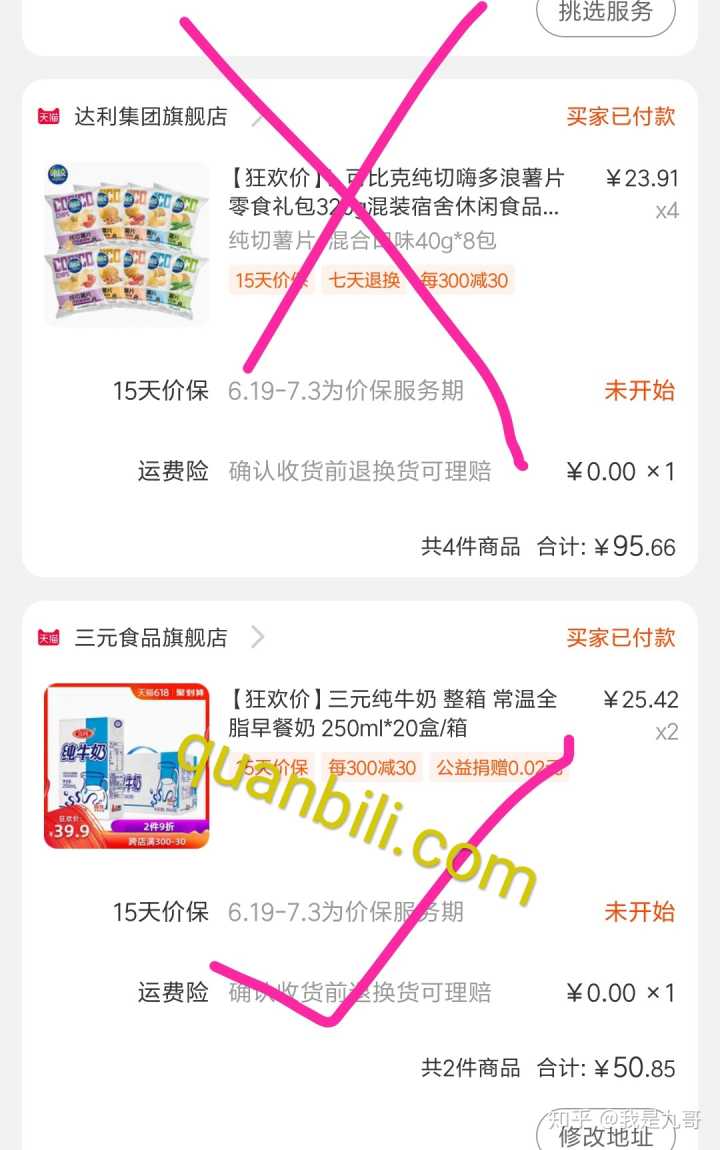Tap the 挑选服务 button
Viewport: 720px width, 1150px height.
click(x=605, y=13)
